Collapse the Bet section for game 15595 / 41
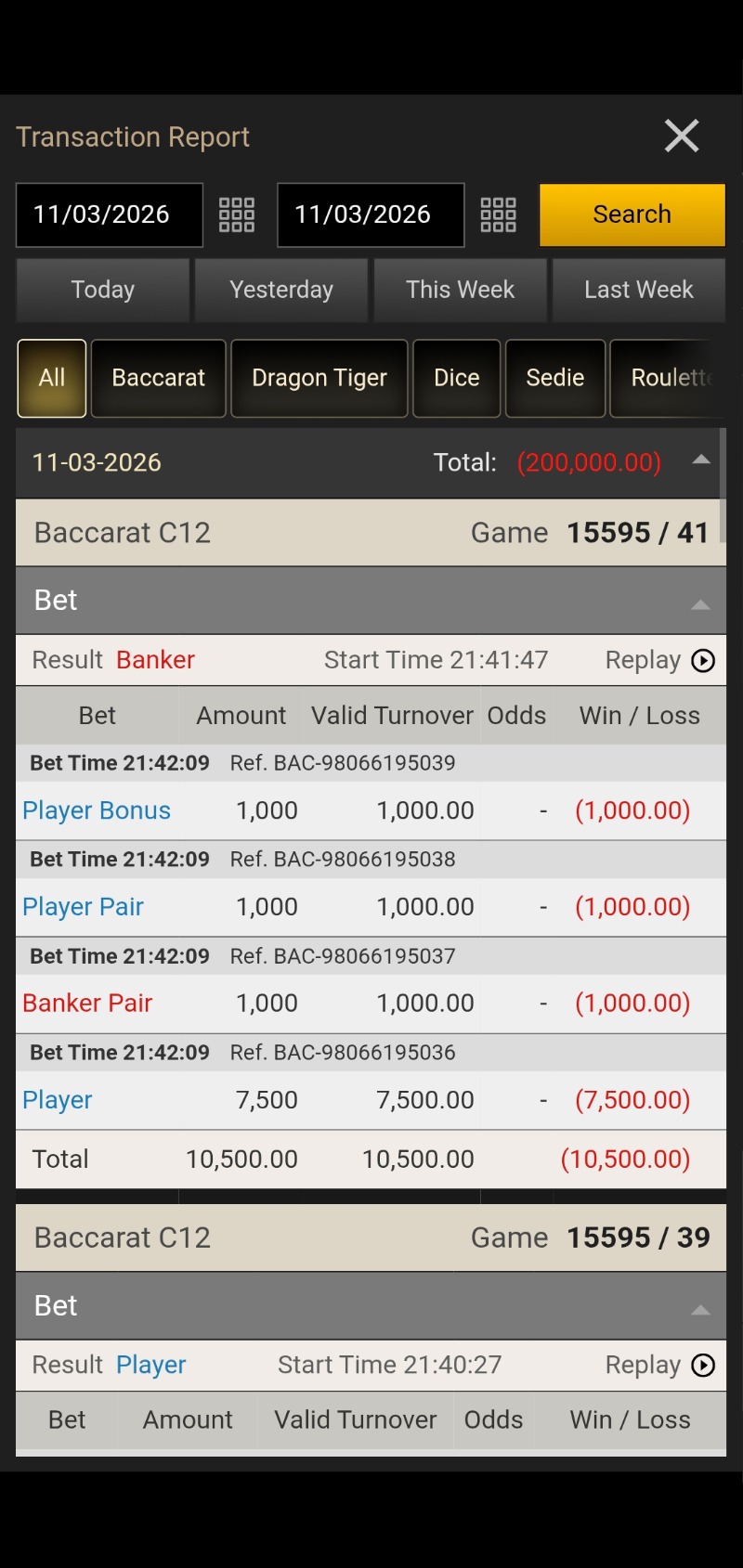This screenshot has height=1568, width=743. point(700,604)
